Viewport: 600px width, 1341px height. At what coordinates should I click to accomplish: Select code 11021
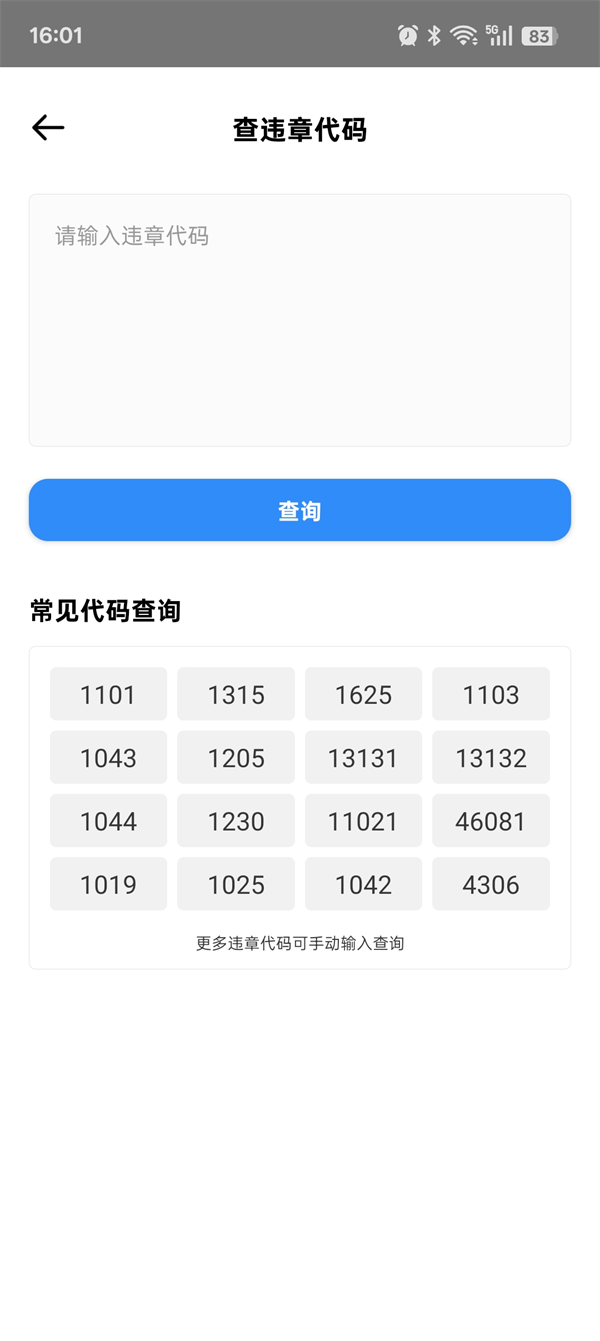(363, 821)
